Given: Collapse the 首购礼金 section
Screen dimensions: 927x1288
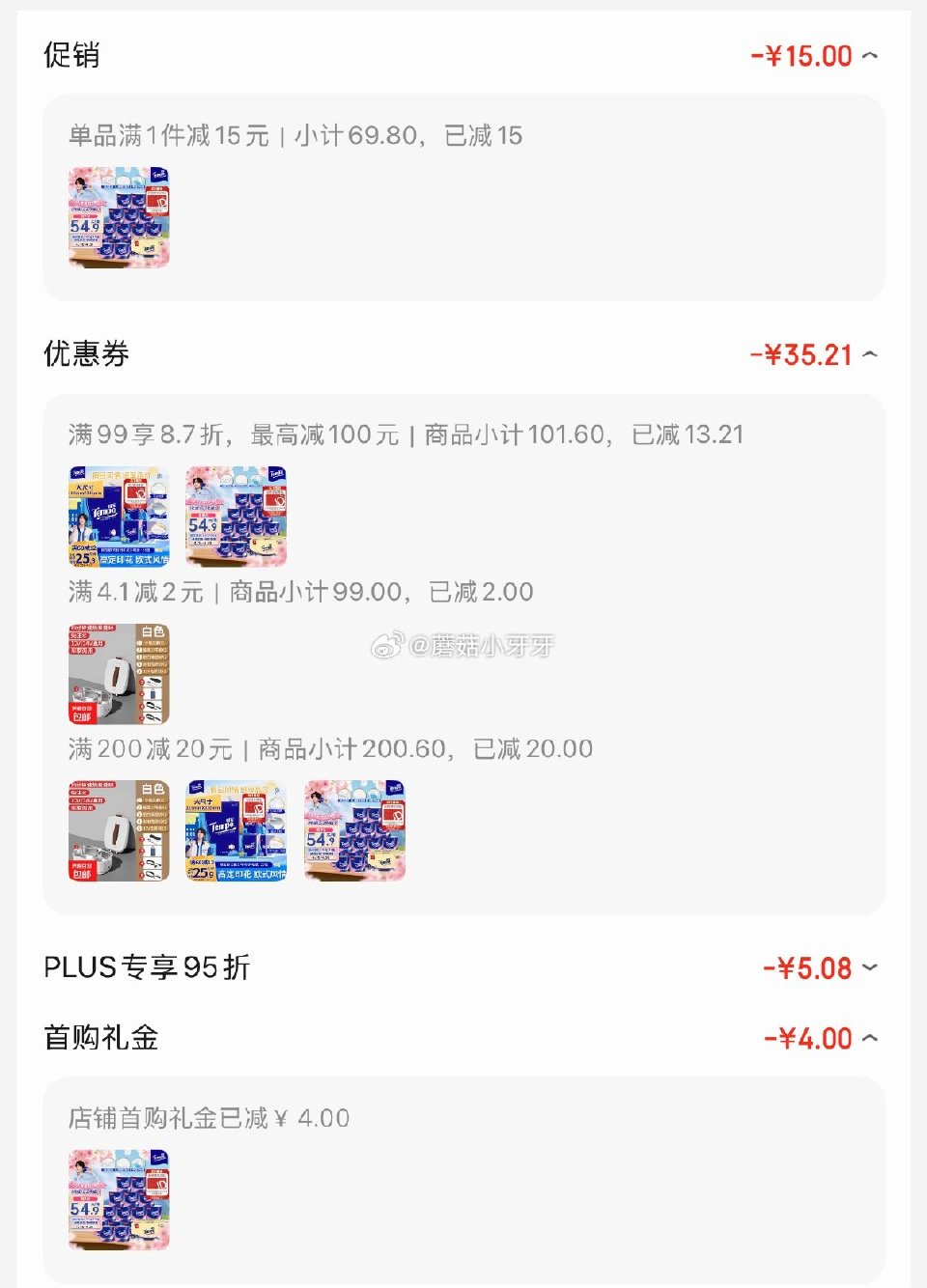Looking at the screenshot, I should [872, 1038].
